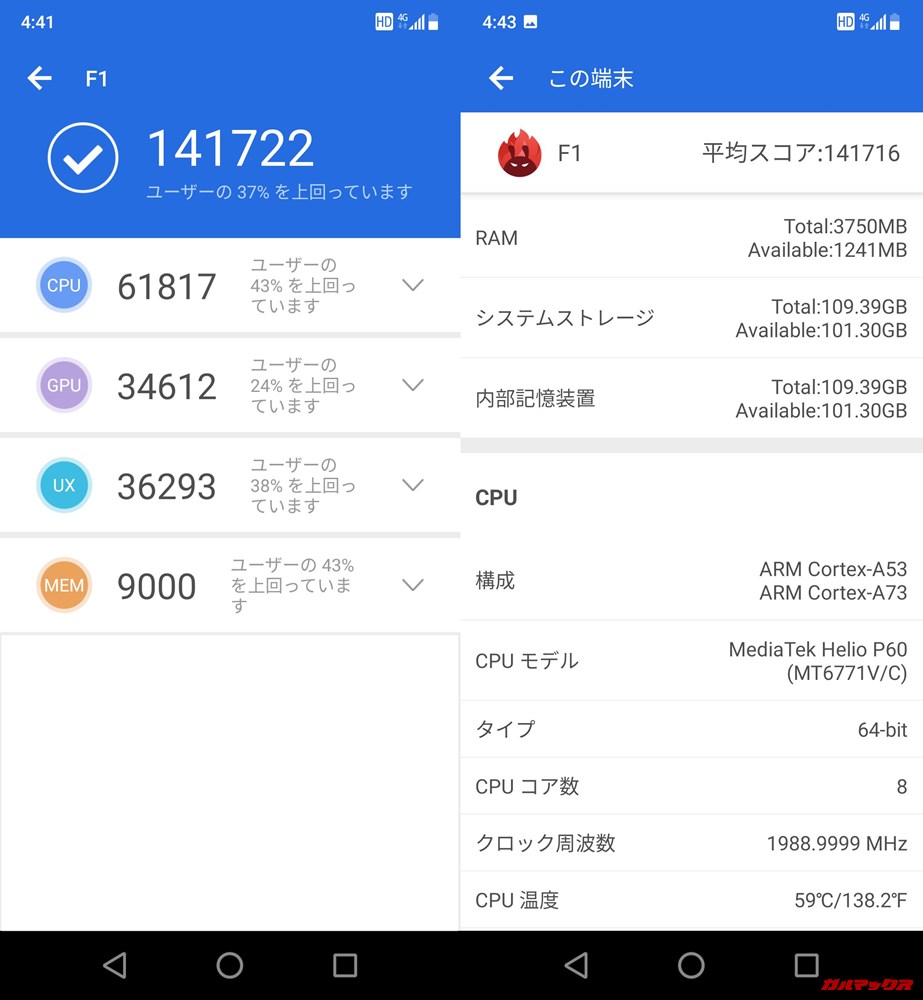Tap the back arrow on この端末 screen

[x=500, y=78]
